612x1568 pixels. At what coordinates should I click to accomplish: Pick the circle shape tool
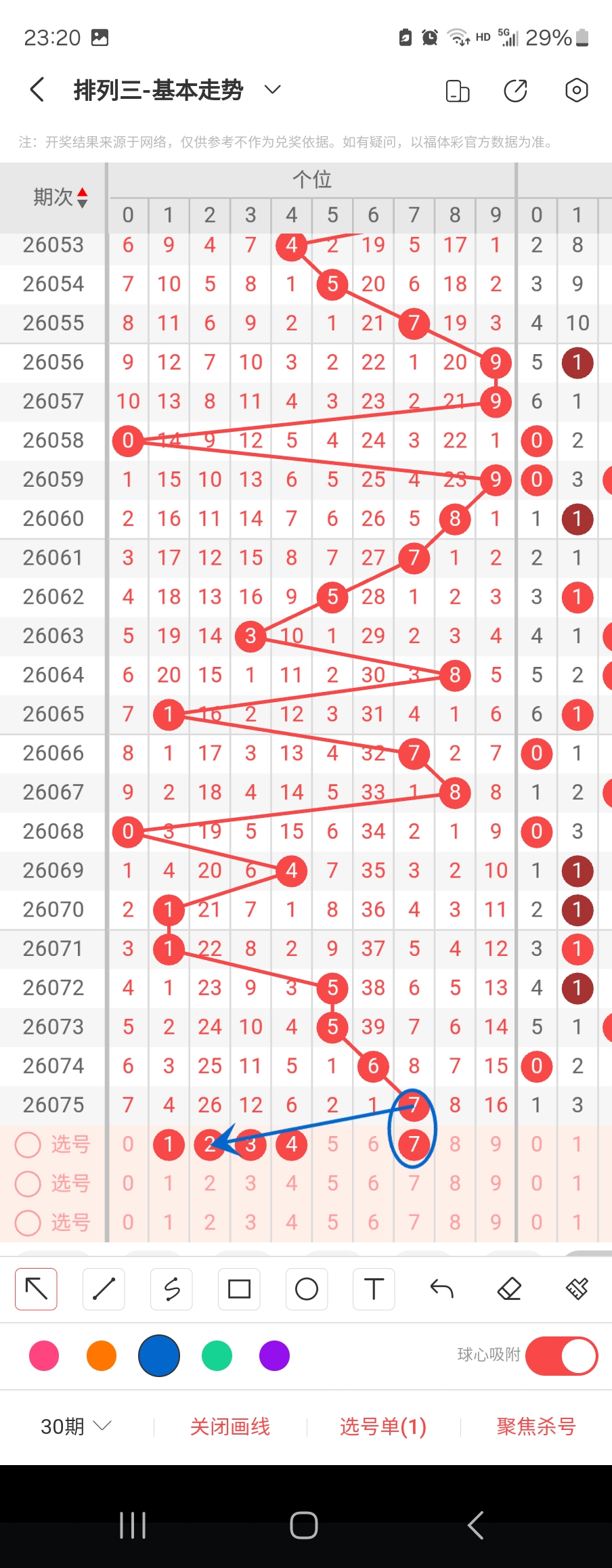pyautogui.click(x=307, y=1289)
